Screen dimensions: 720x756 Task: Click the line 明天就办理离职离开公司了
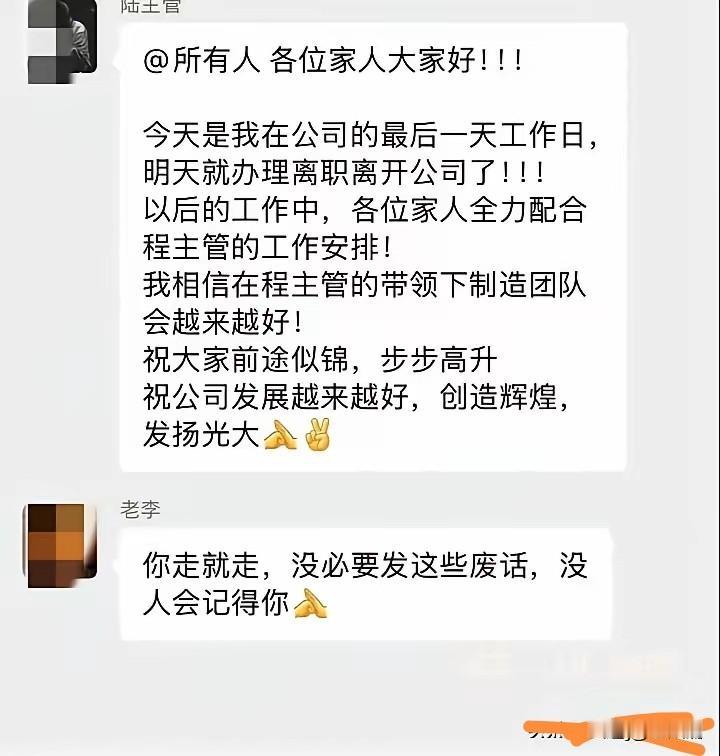coord(340,170)
